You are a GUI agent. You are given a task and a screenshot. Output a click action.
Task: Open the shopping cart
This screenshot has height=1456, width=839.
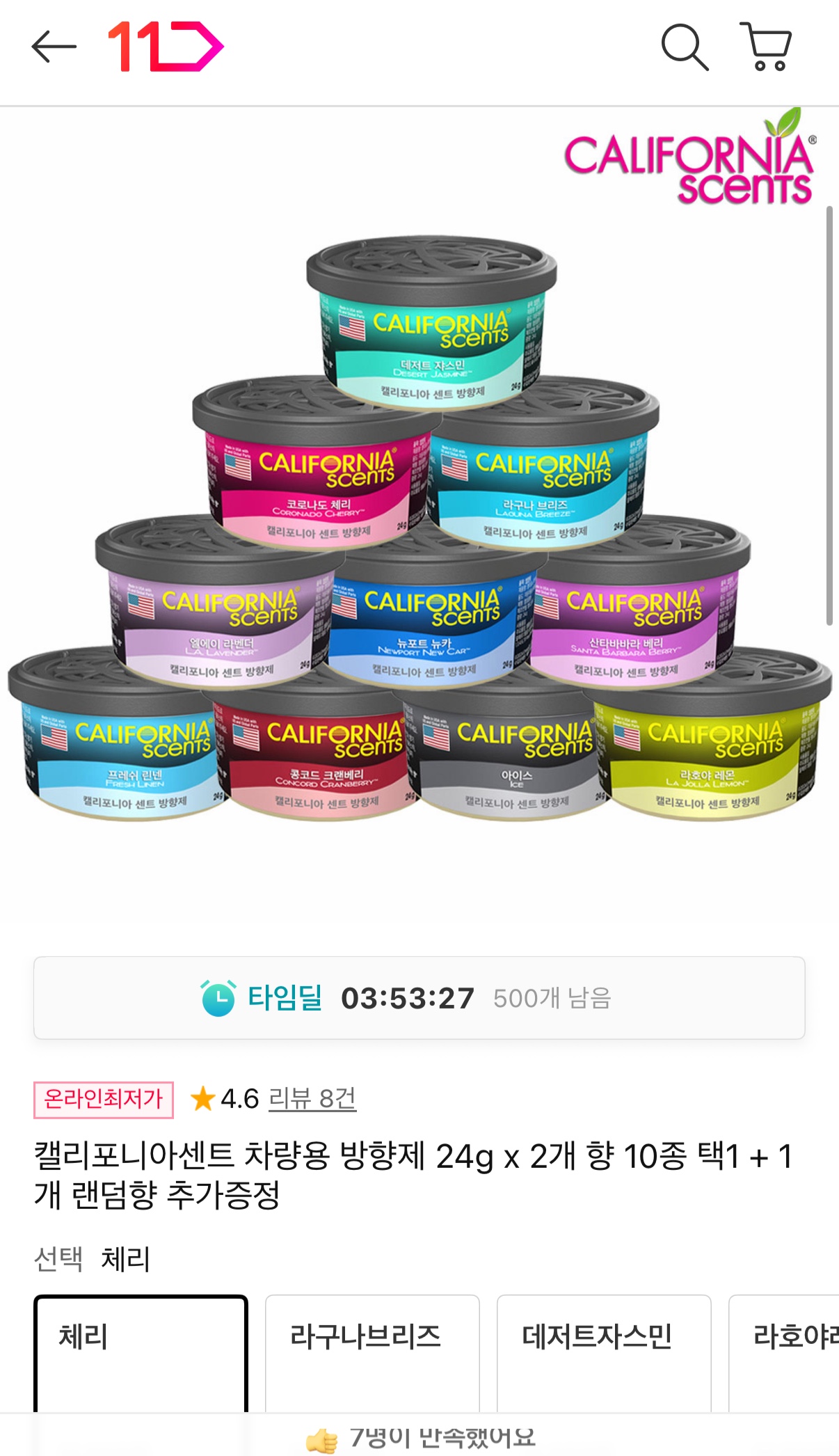pos(767,47)
